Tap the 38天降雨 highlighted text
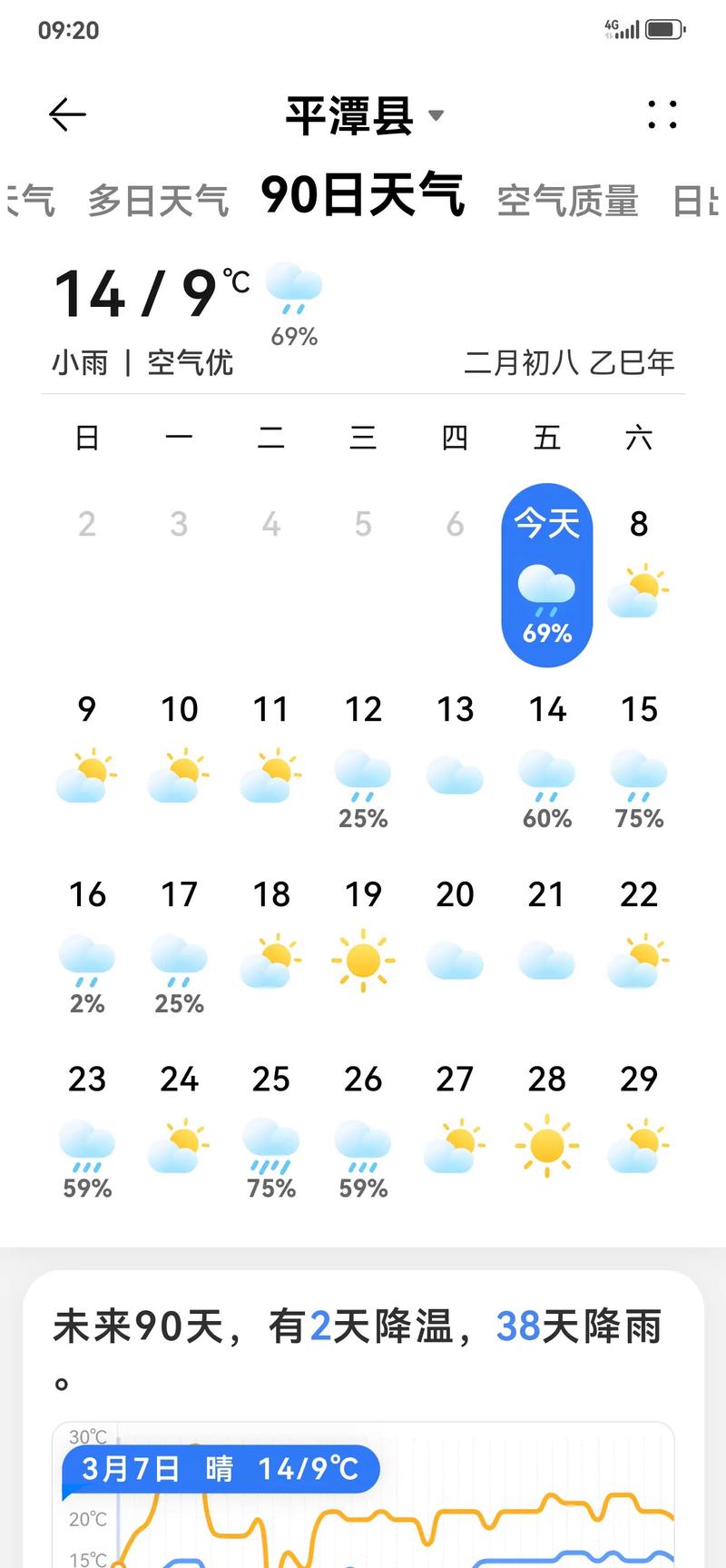The image size is (726, 1568). 579,1326
